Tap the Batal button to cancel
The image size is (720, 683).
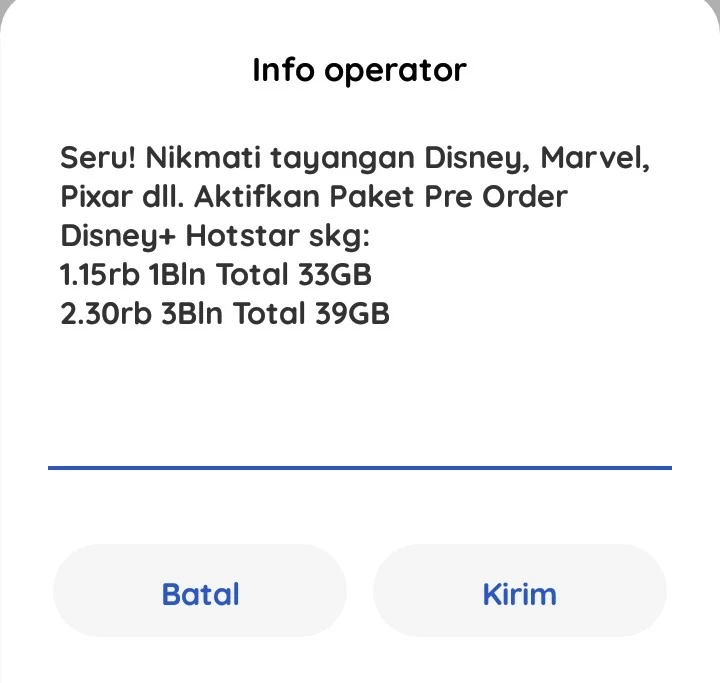click(200, 592)
